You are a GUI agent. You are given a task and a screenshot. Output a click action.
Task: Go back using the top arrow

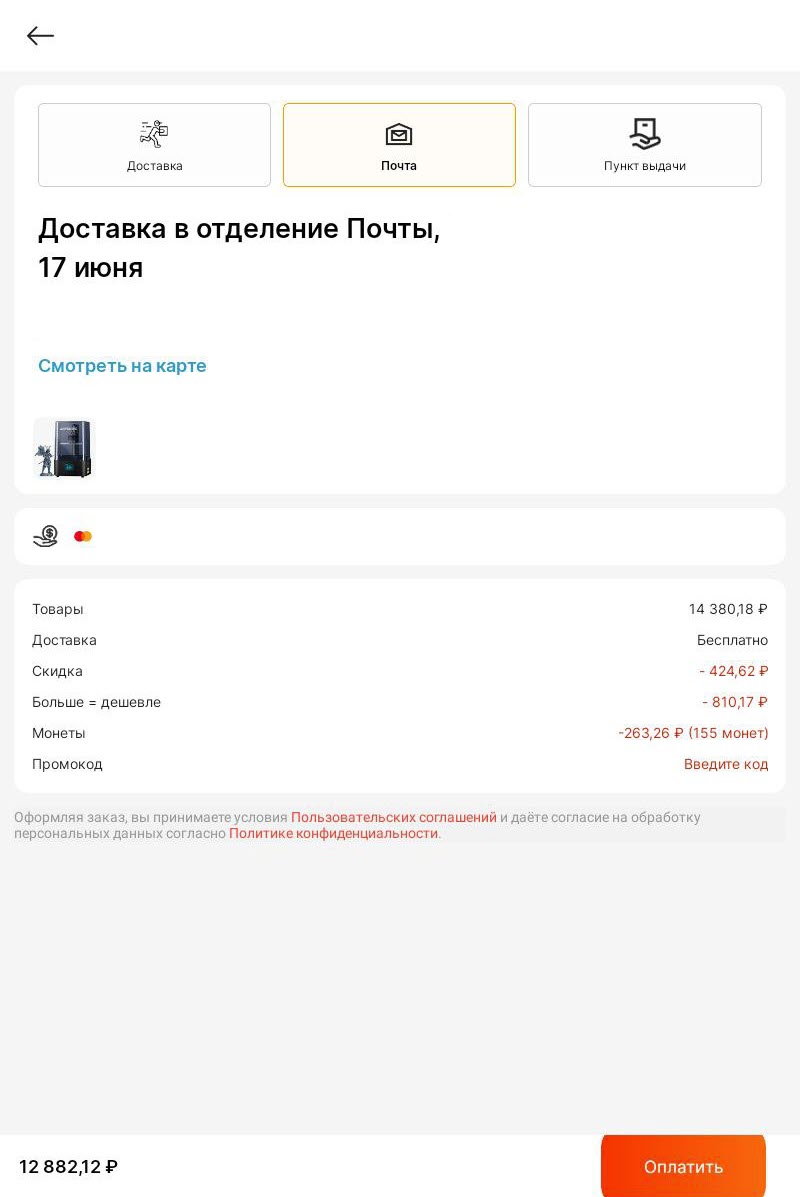point(40,36)
